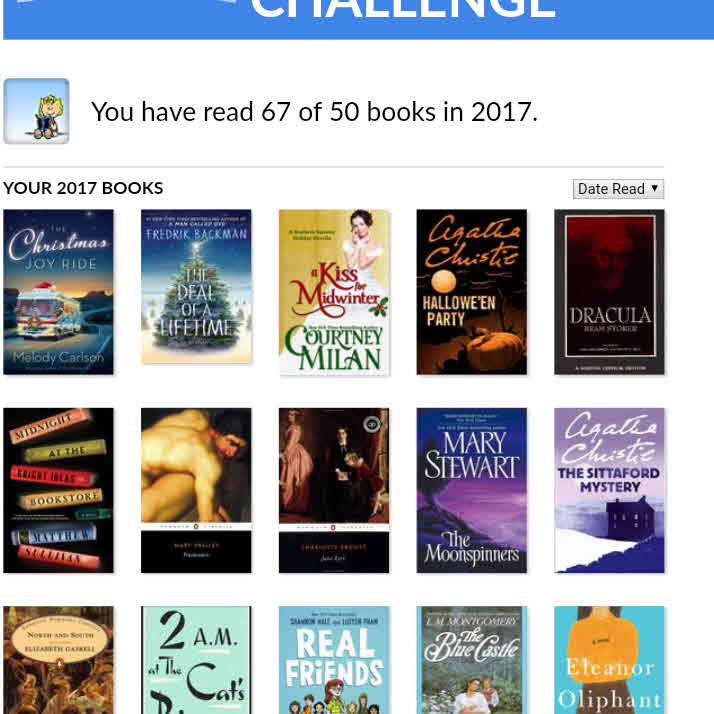View the Eleanor Oliphant book

(609, 660)
